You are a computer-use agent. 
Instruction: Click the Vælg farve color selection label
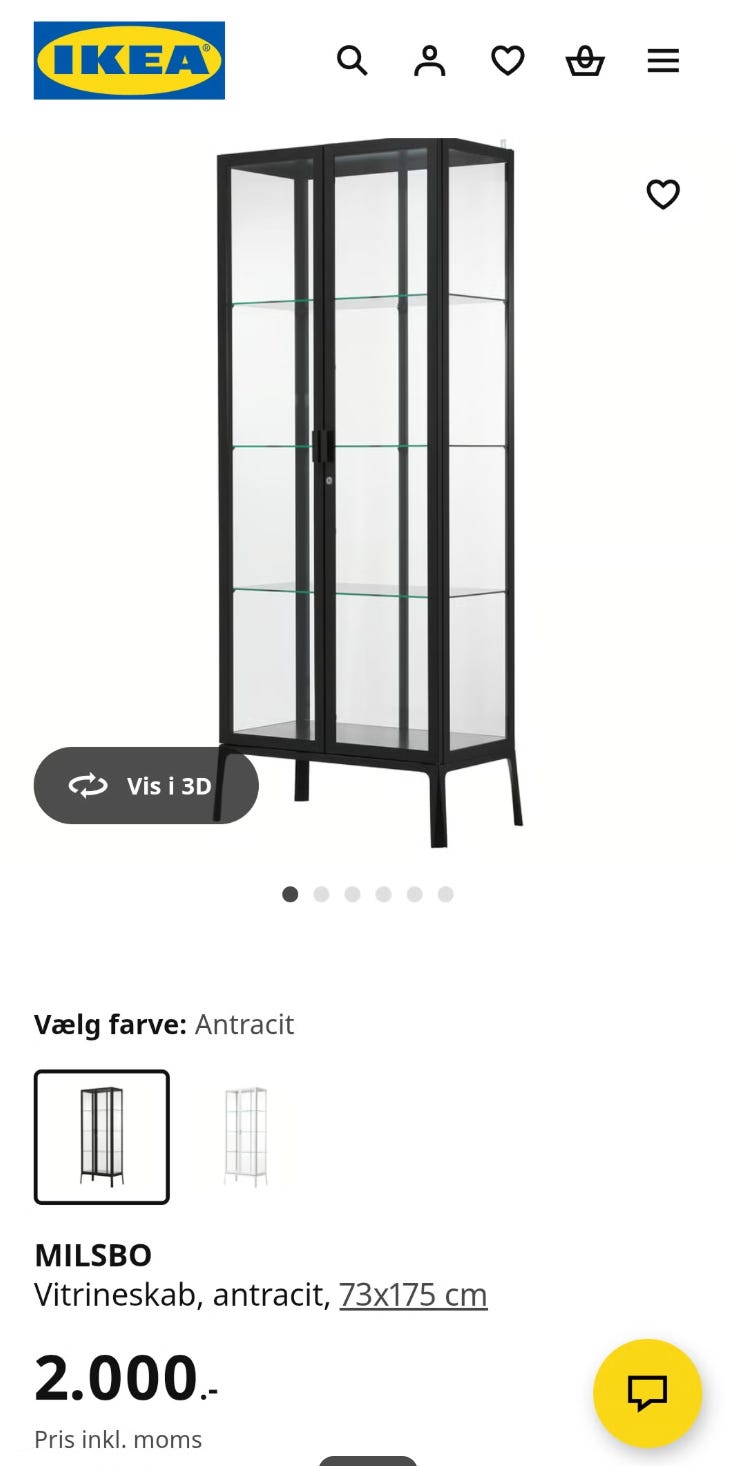pyautogui.click(x=110, y=1024)
